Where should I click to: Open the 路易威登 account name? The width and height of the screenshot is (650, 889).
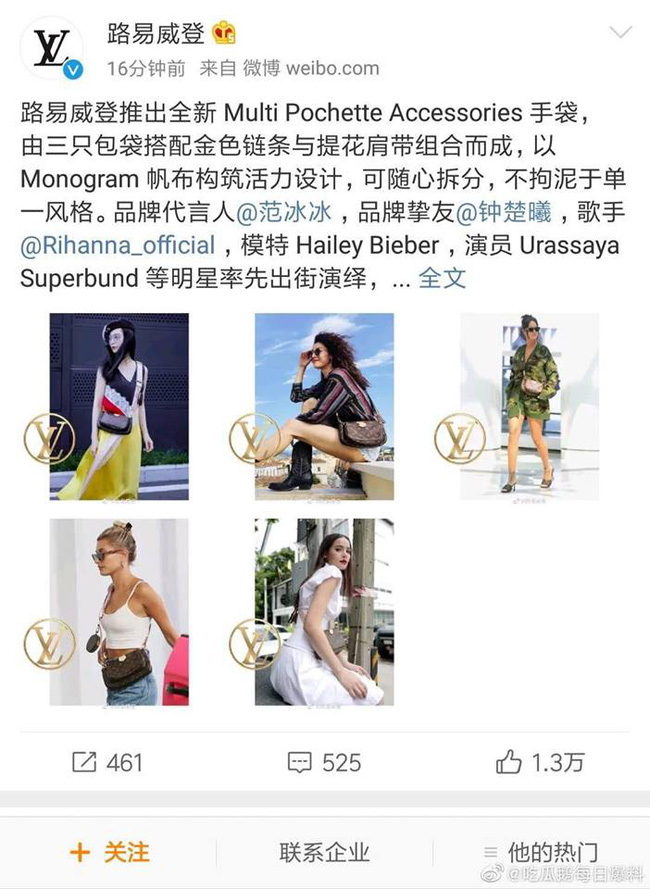pos(156,35)
